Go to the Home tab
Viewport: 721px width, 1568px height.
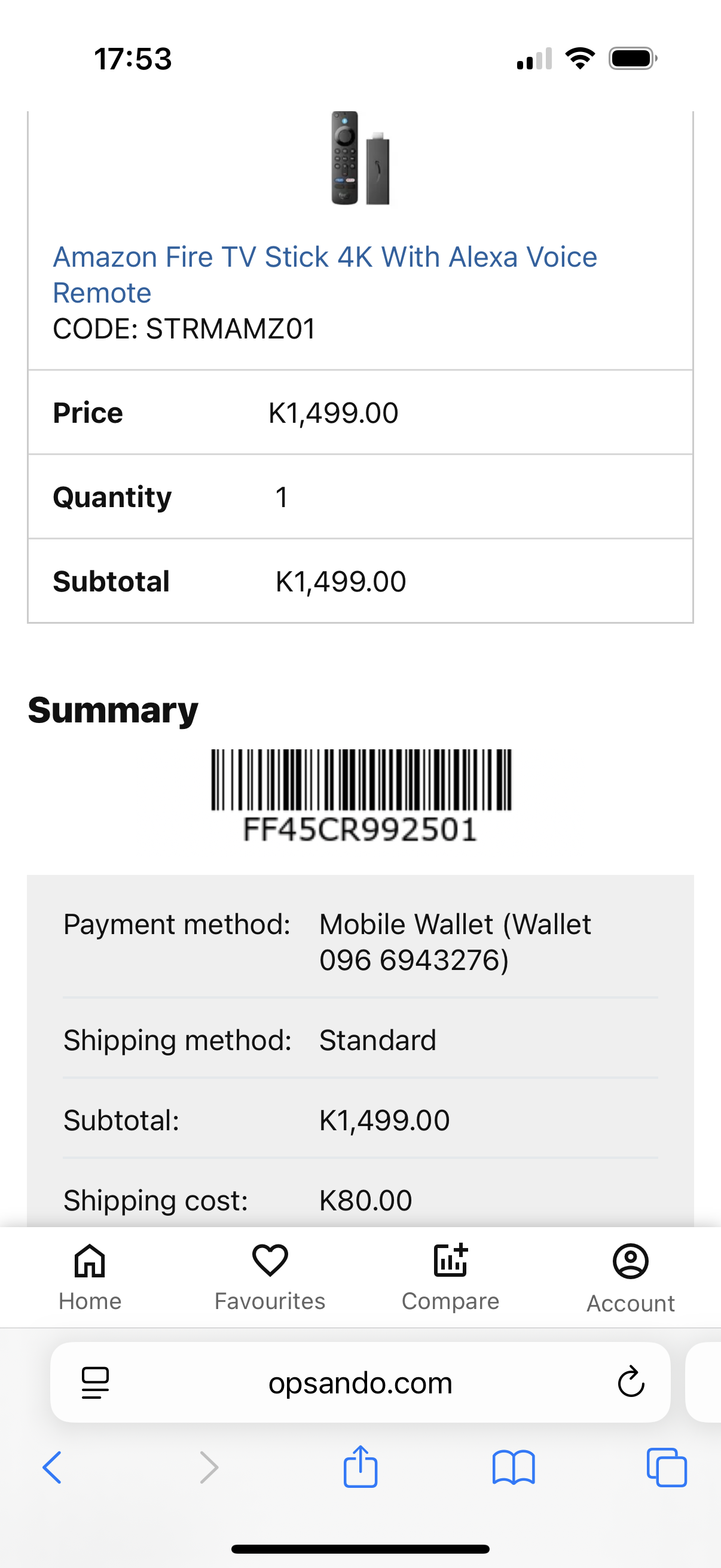[x=90, y=1277]
